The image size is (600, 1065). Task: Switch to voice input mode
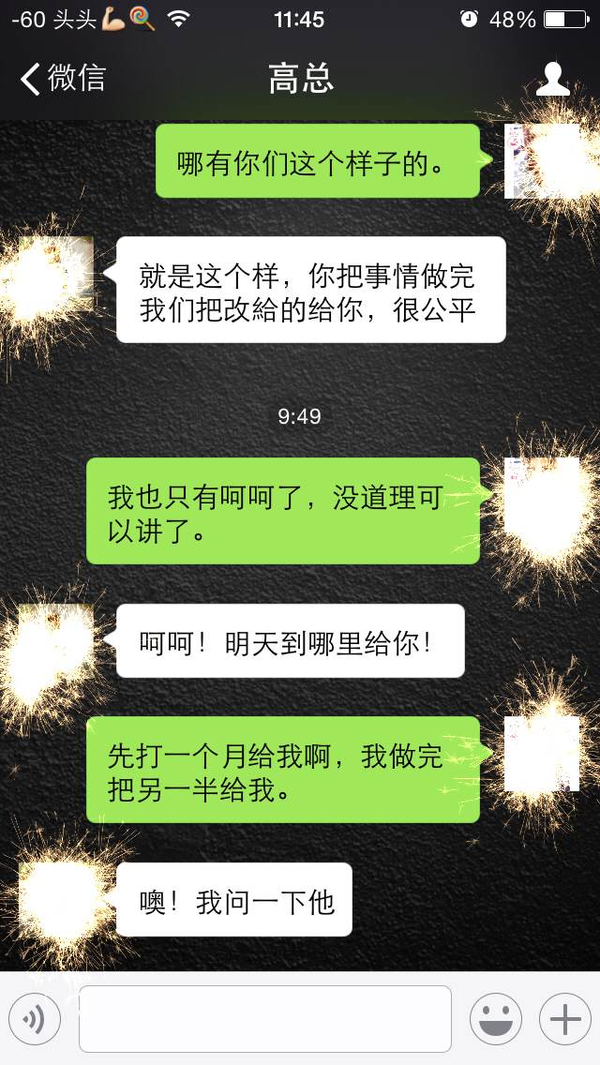35,1019
